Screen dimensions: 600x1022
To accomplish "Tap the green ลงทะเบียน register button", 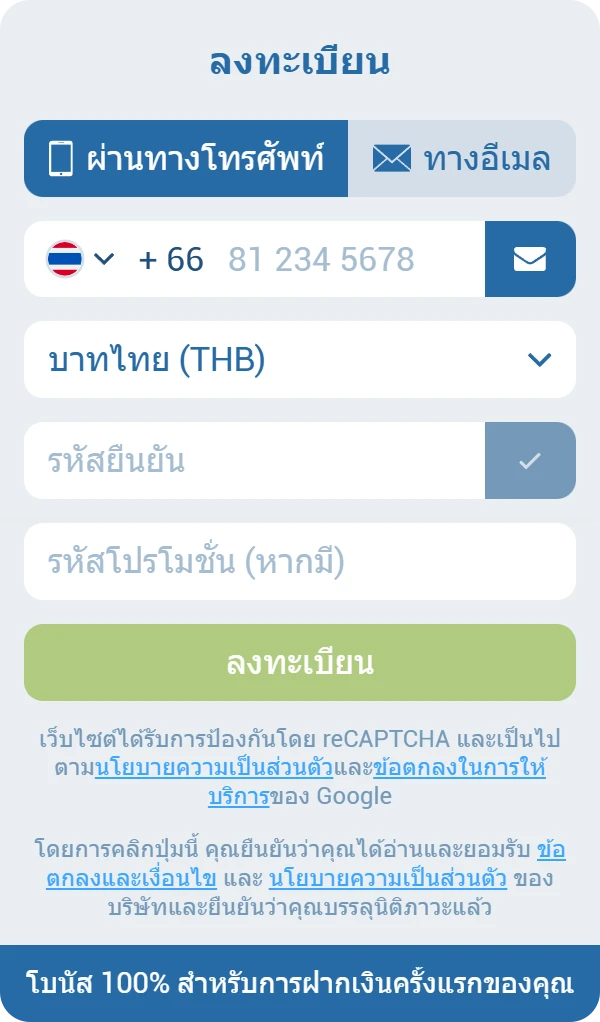I will [300, 663].
